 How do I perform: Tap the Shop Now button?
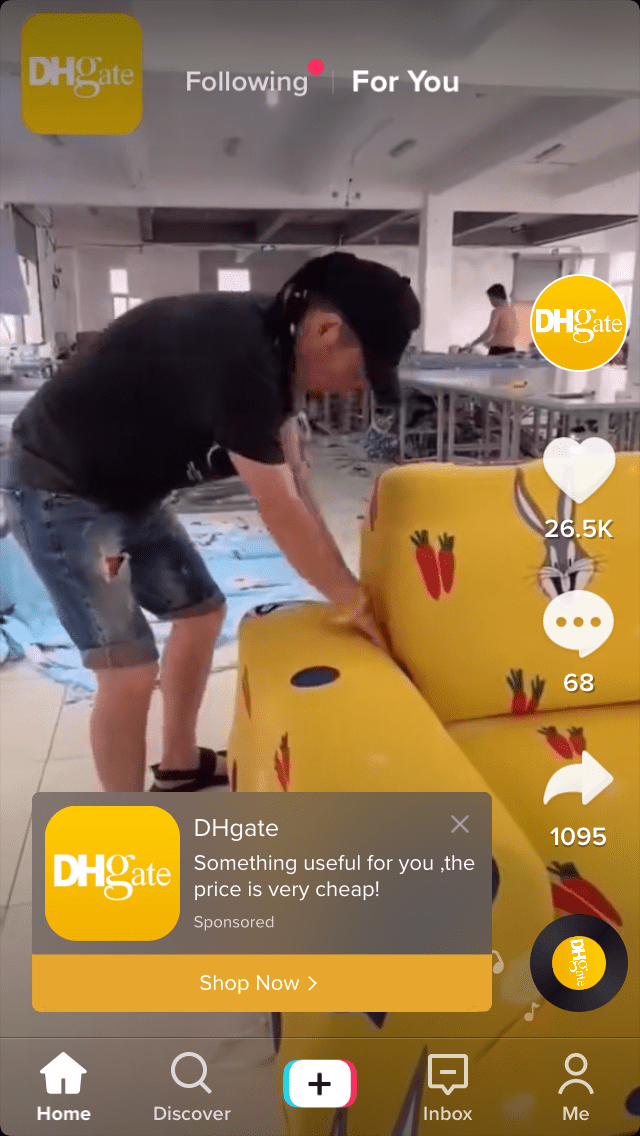tap(261, 983)
